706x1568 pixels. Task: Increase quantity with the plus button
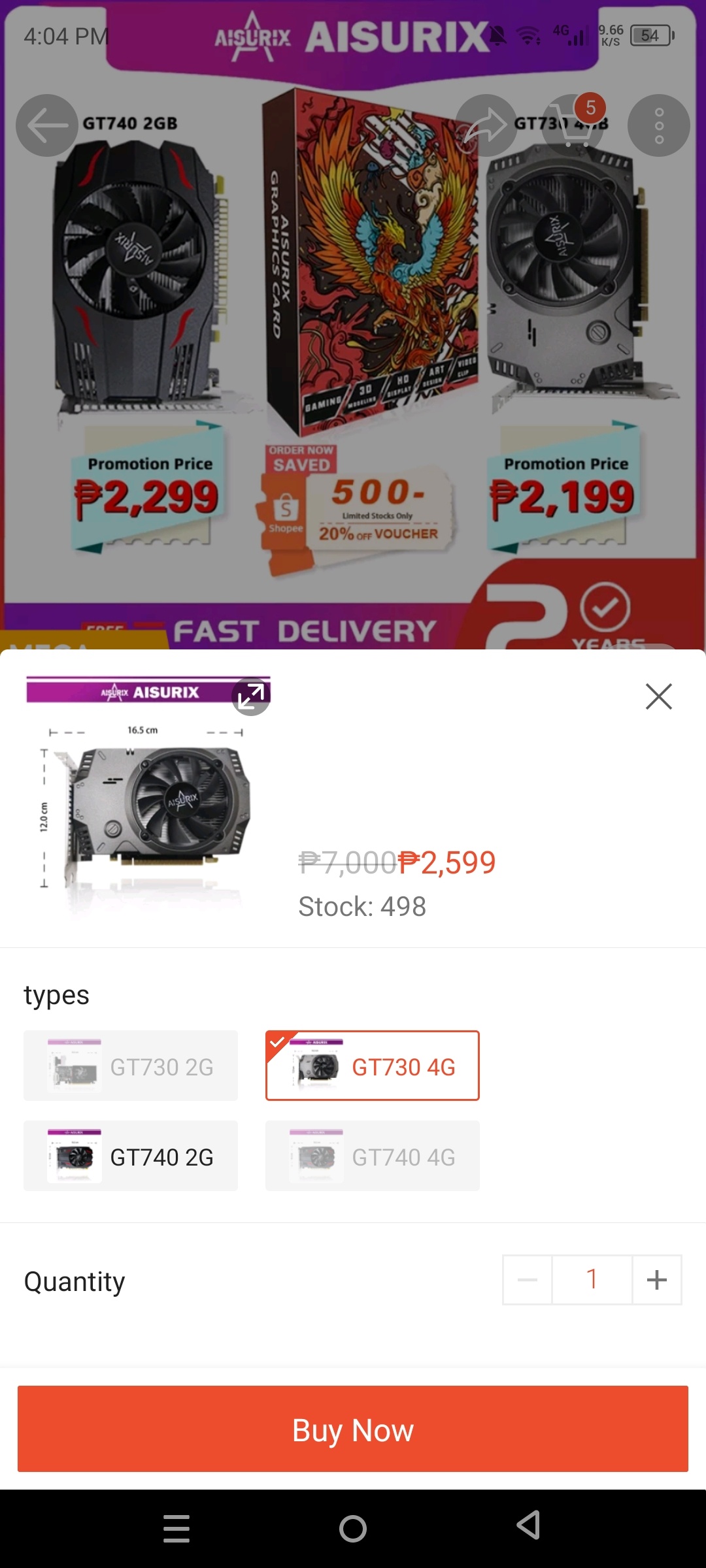coord(656,1280)
